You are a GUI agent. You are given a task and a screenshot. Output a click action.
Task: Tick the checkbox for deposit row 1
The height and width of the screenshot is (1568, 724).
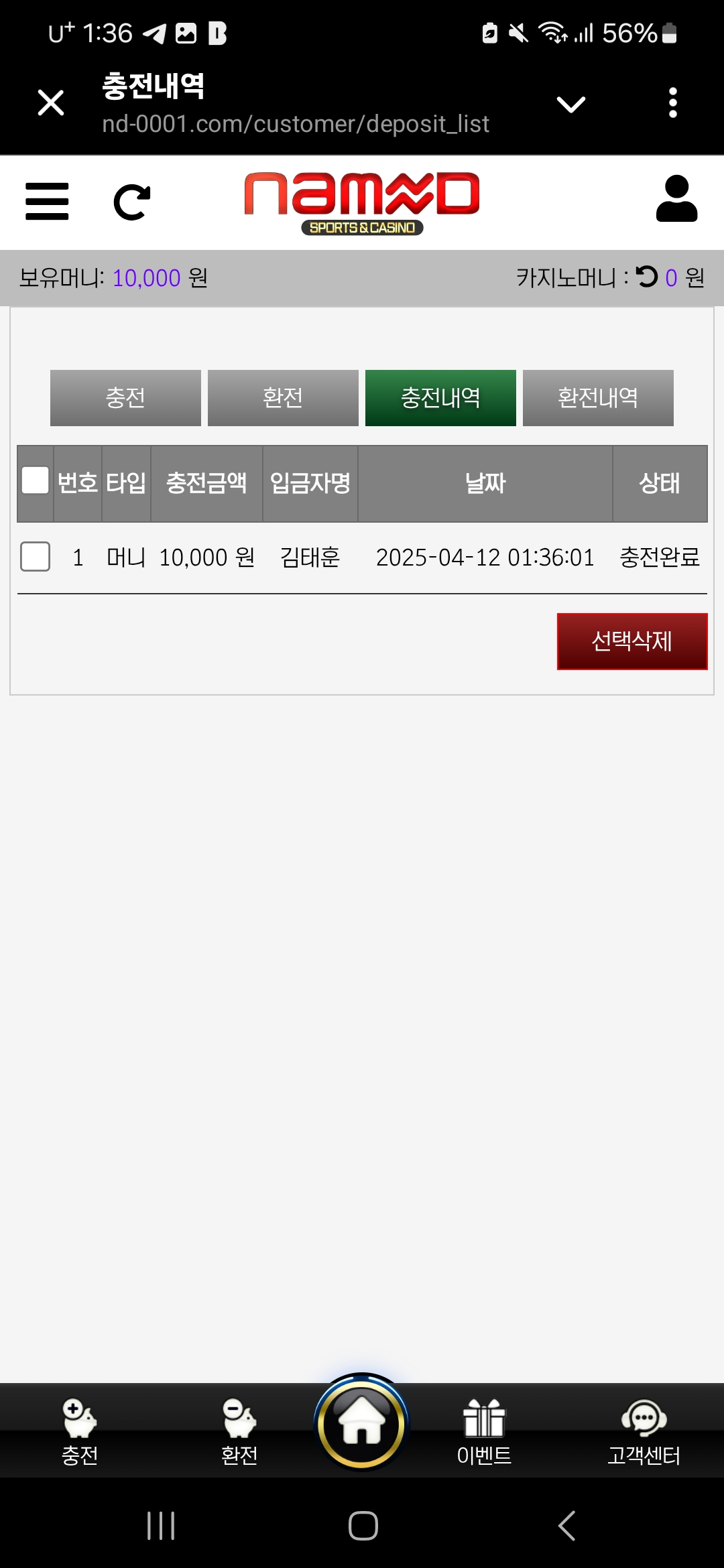(x=36, y=557)
